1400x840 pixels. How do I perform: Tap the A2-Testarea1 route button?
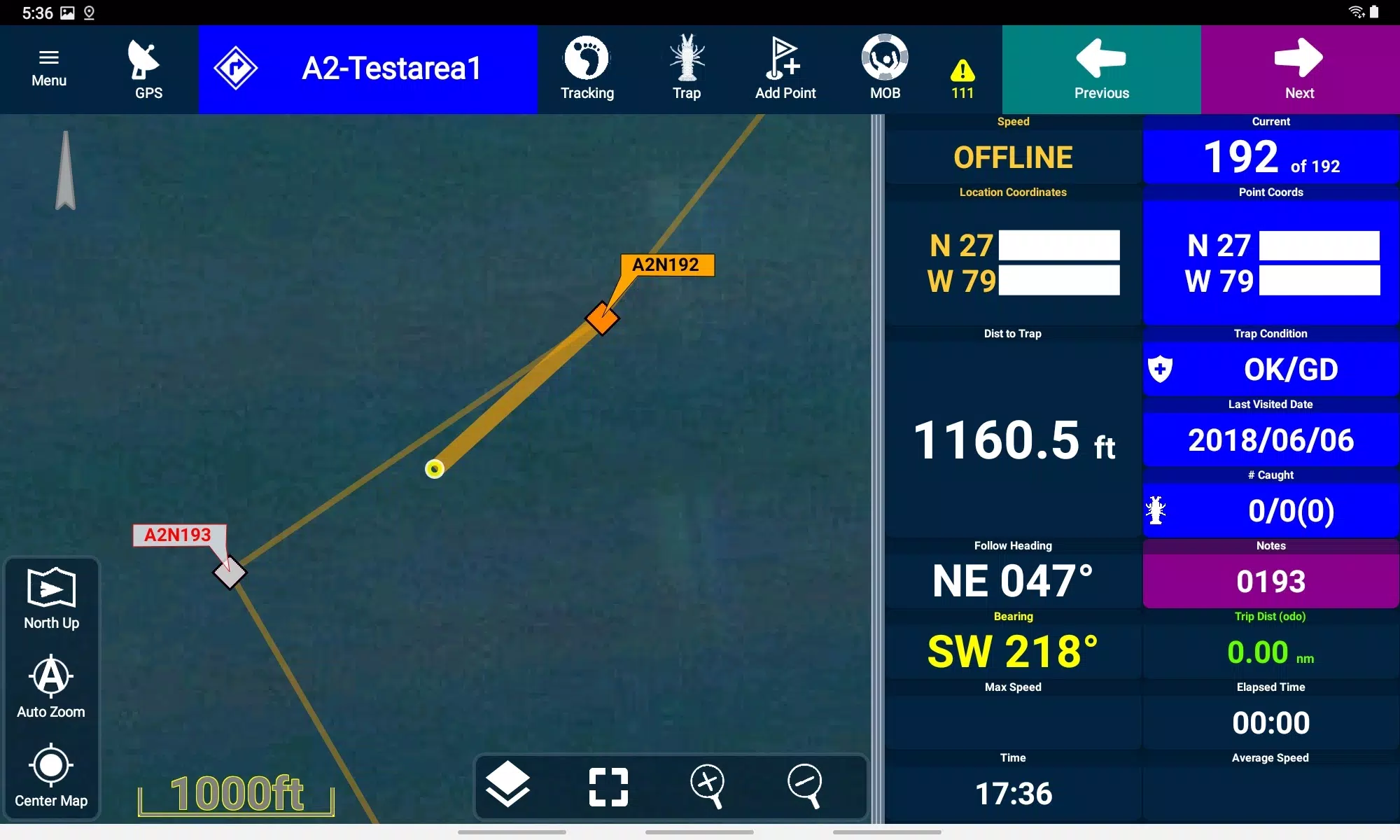[367, 69]
